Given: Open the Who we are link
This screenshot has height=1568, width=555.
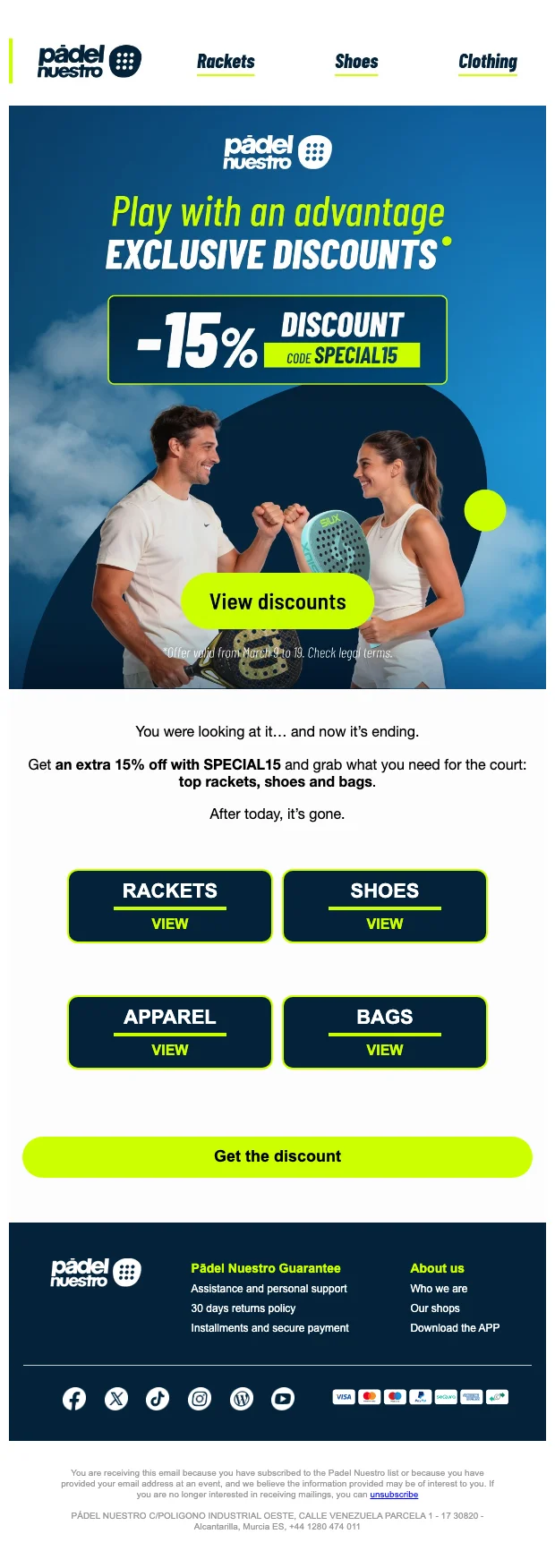Looking at the screenshot, I should tap(439, 1289).
